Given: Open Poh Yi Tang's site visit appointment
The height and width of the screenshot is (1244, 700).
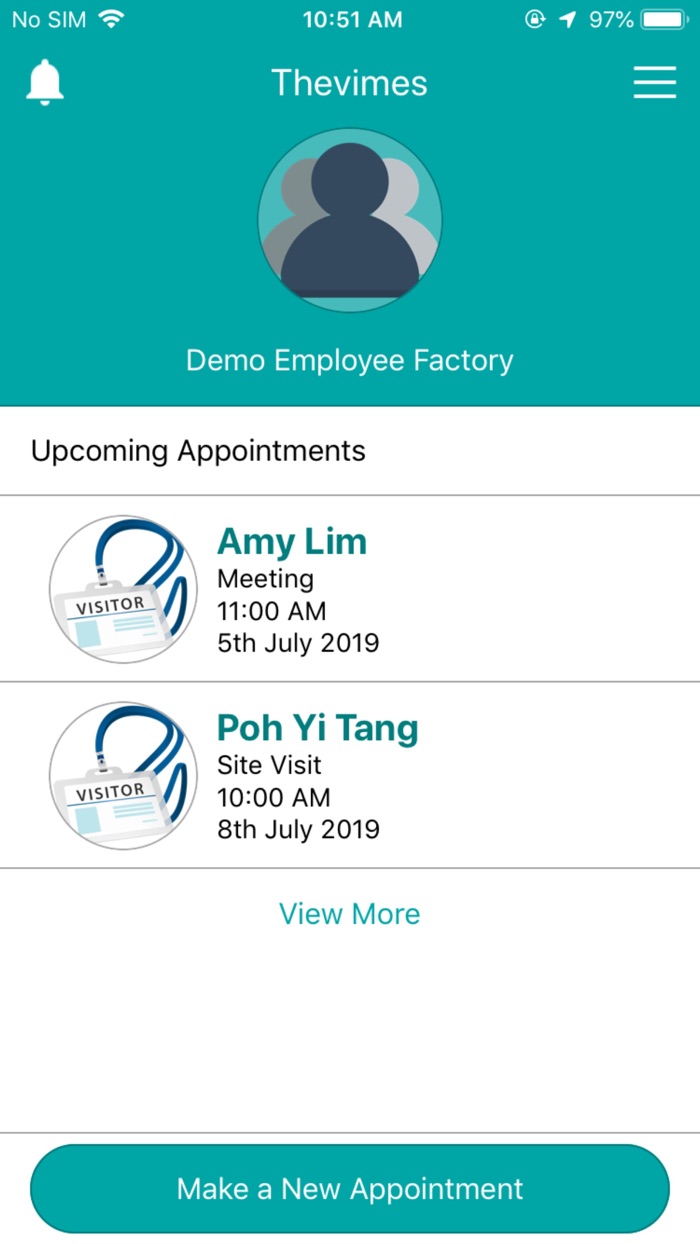Looking at the screenshot, I should [x=350, y=775].
